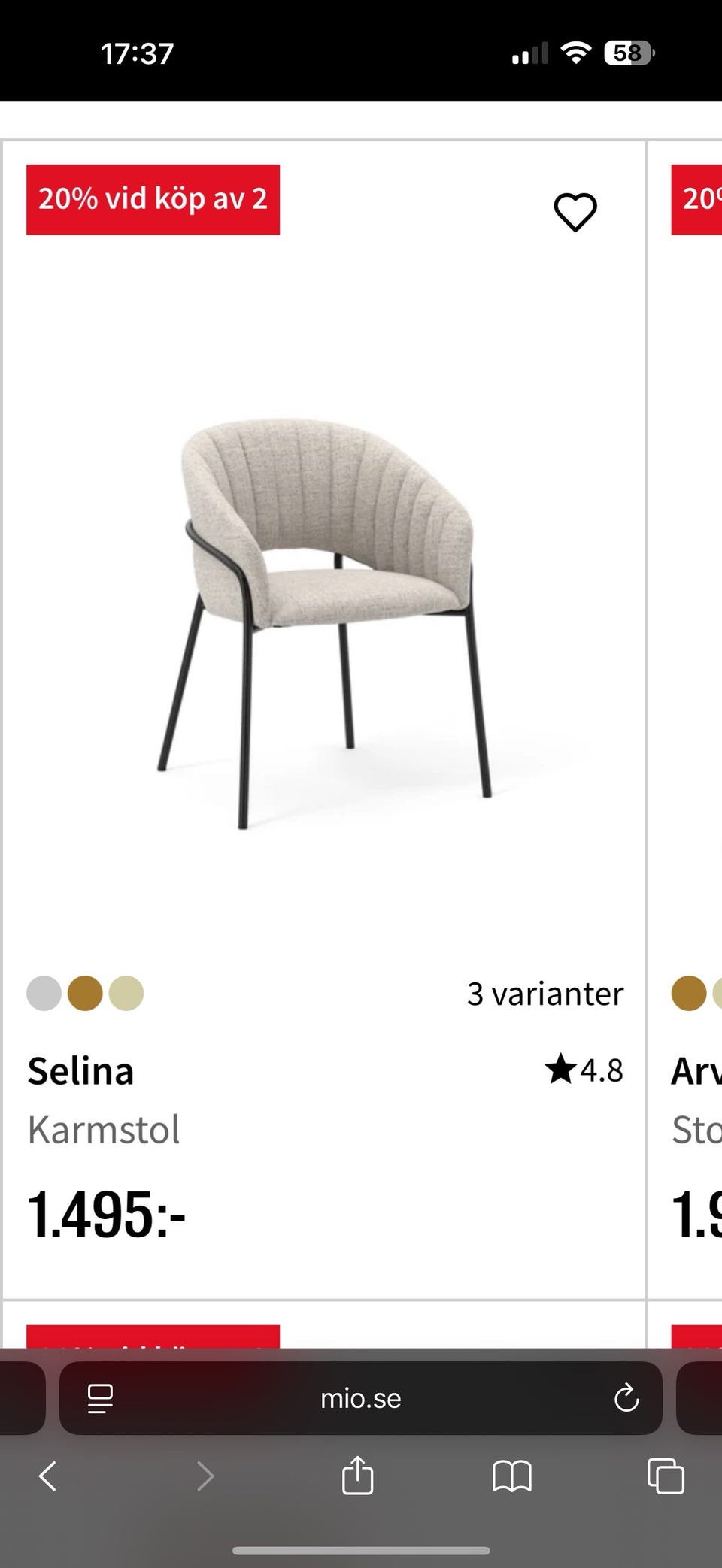This screenshot has width=722, height=1568.
Task: Tap the forward navigation arrow
Action: coord(205,1476)
